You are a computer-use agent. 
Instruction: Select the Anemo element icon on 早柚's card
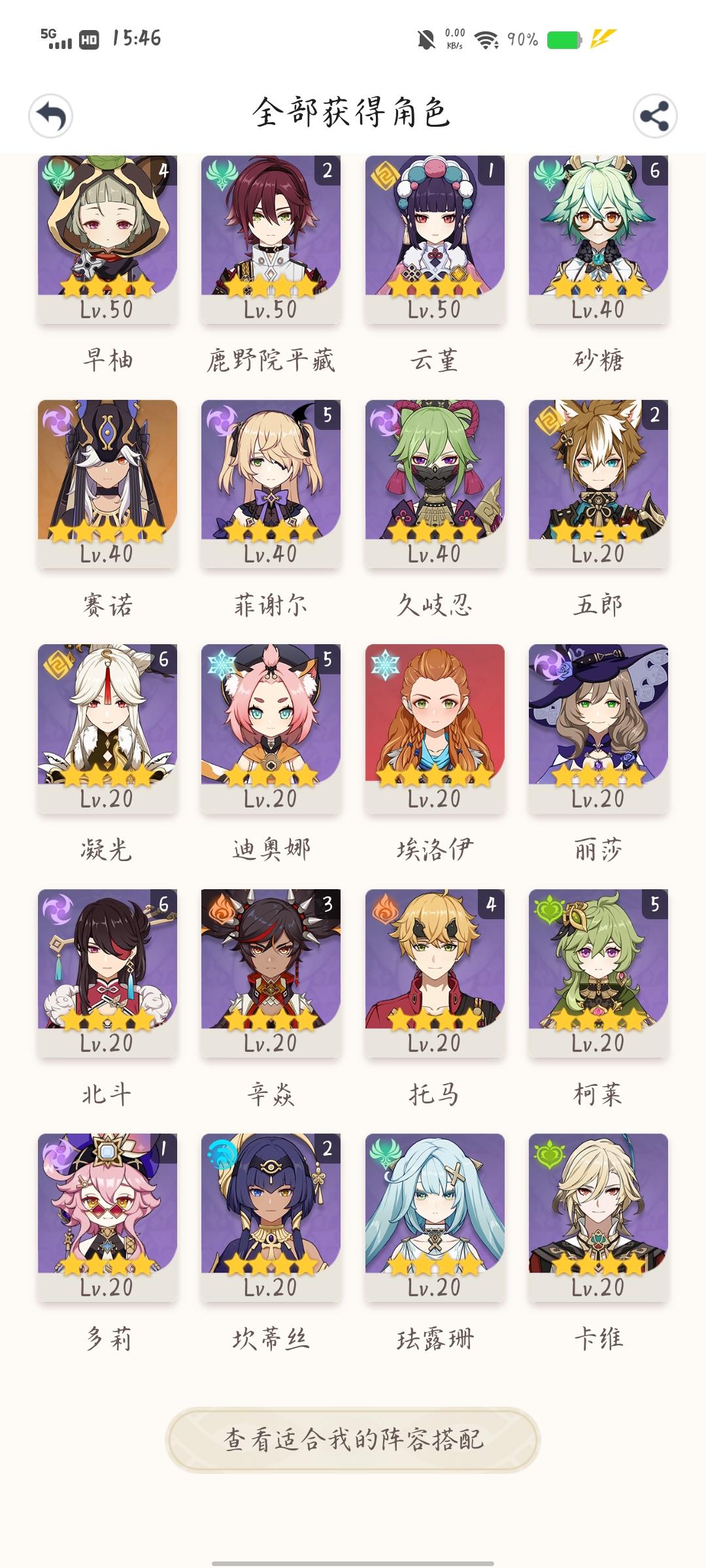click(59, 173)
